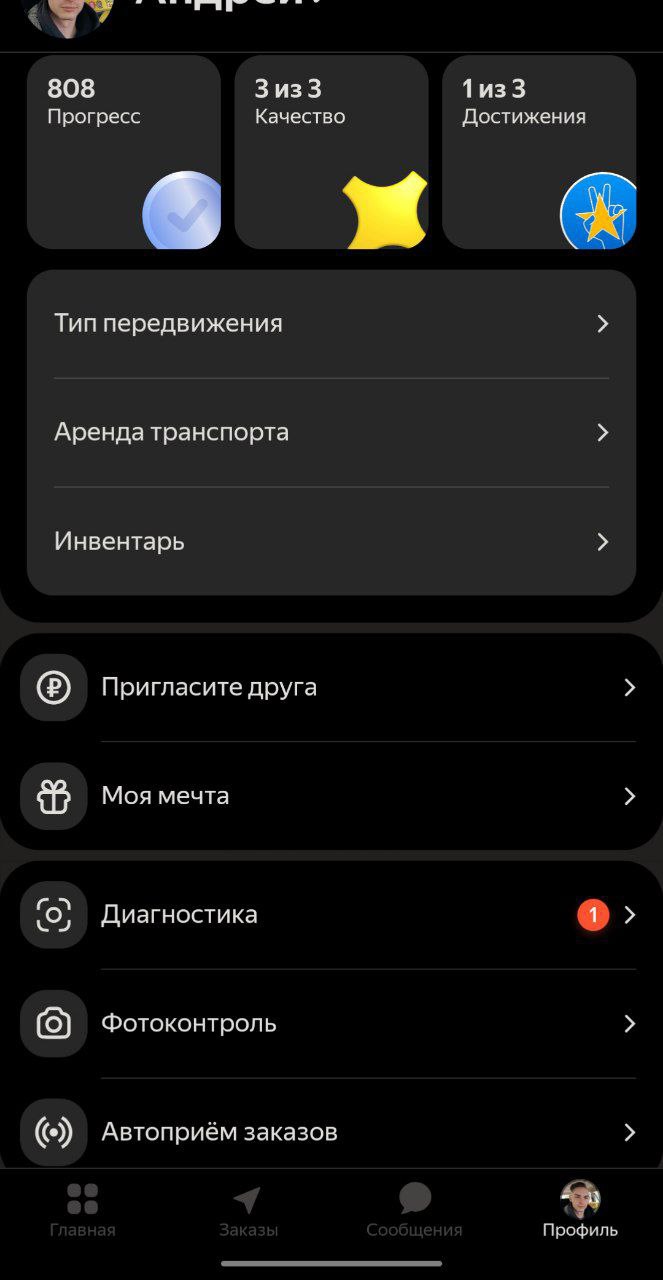Switch to the Заказы tab
663x1280 pixels.
(248, 1211)
